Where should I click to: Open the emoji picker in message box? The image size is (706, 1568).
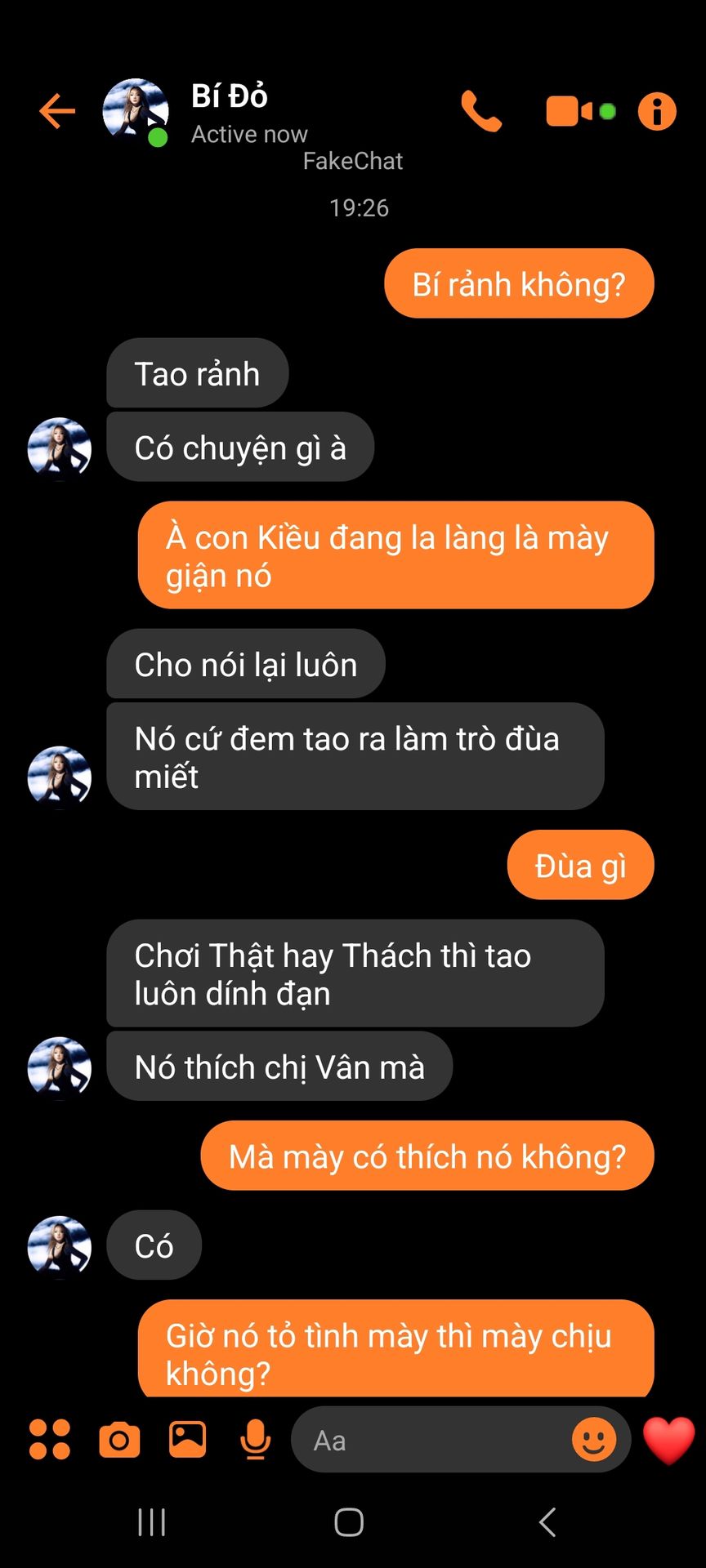click(x=594, y=1439)
